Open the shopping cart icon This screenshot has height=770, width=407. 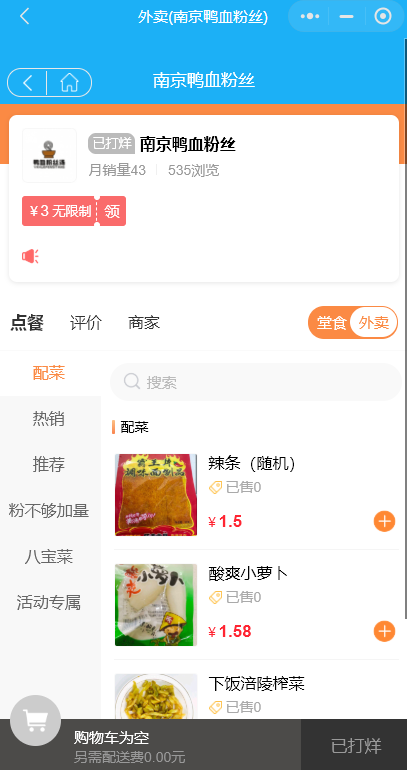coord(35,720)
